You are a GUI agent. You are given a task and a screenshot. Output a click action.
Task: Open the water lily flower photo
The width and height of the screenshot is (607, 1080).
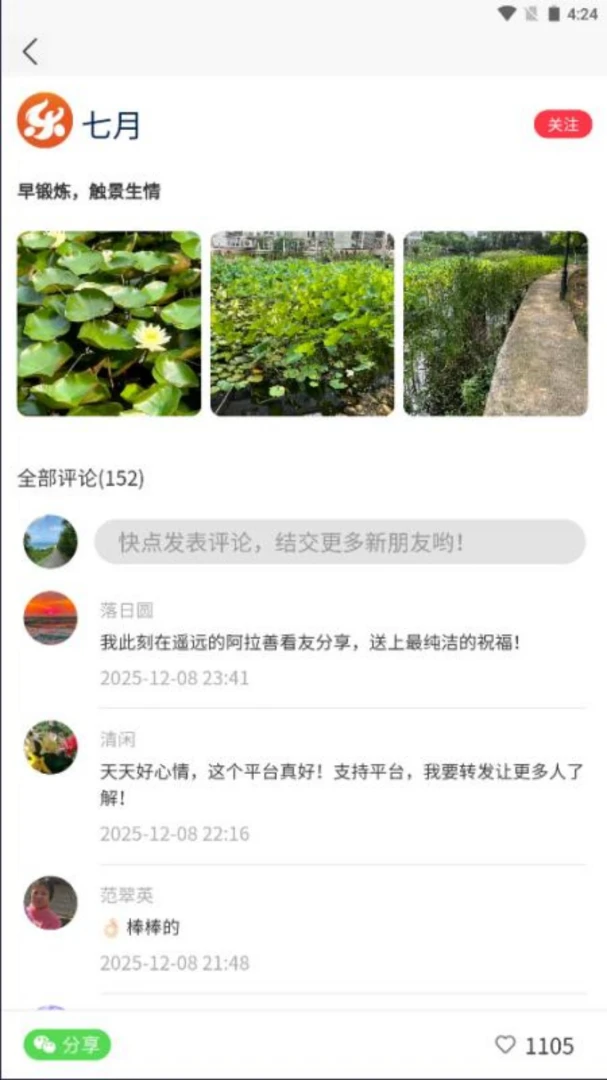(x=109, y=324)
